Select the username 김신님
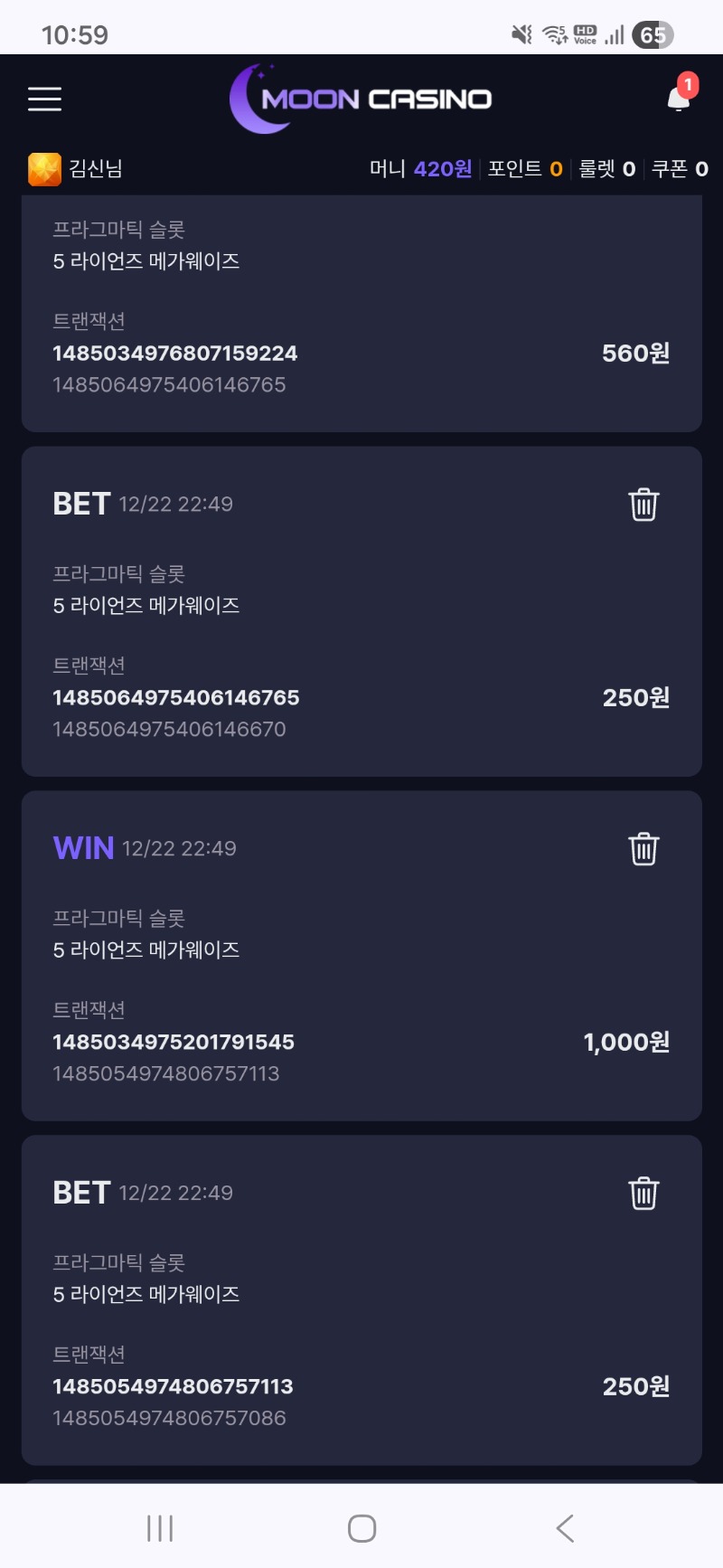The image size is (723, 1568). coord(95,168)
